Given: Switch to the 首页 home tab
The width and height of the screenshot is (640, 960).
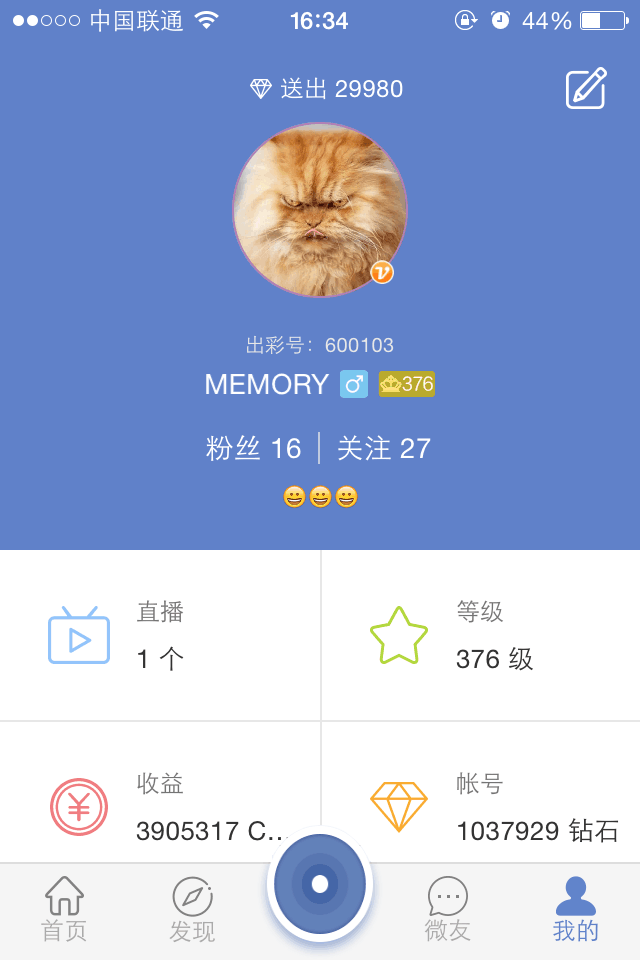Looking at the screenshot, I should [64, 910].
